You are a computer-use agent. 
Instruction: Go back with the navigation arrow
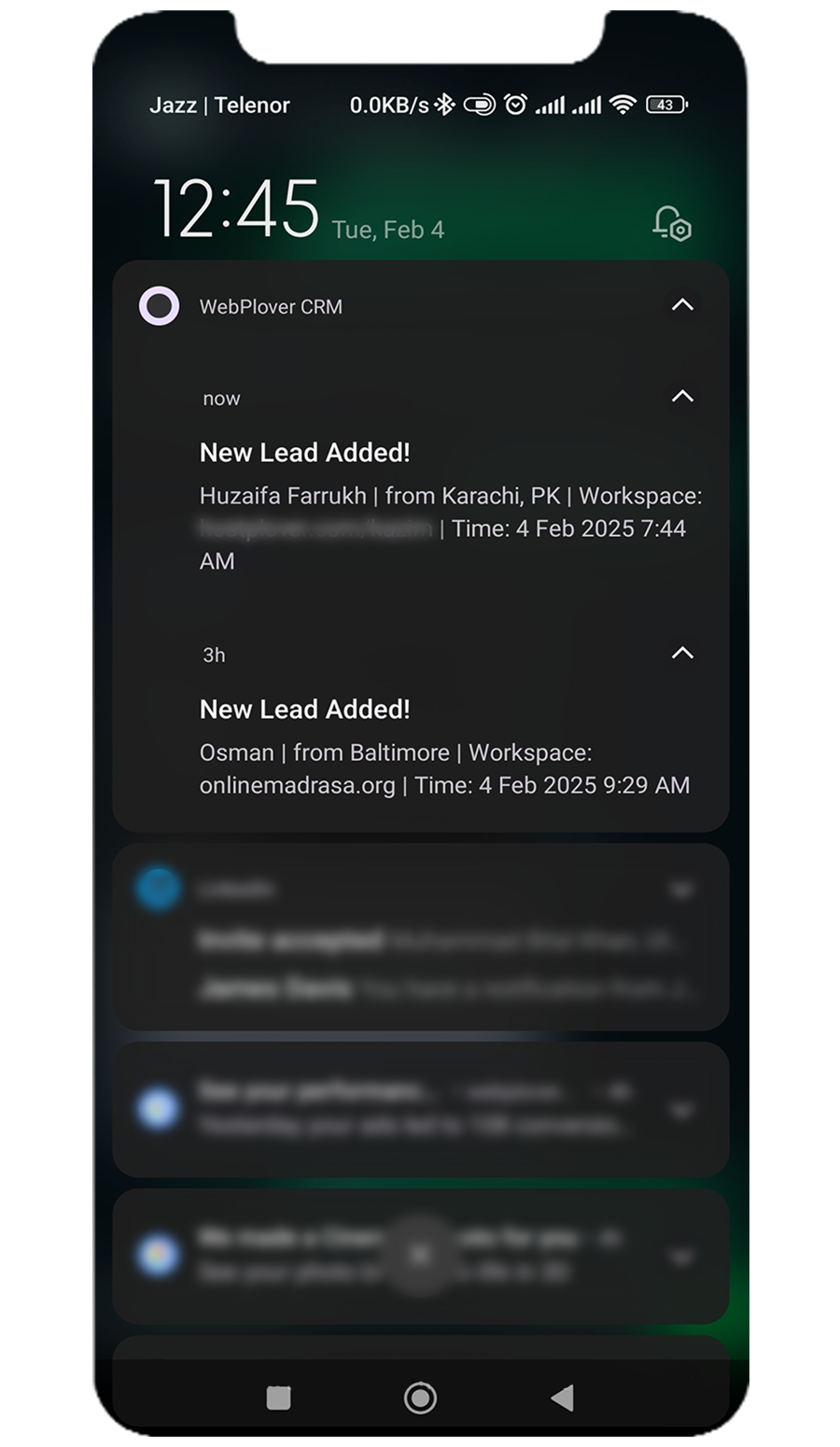(562, 1397)
